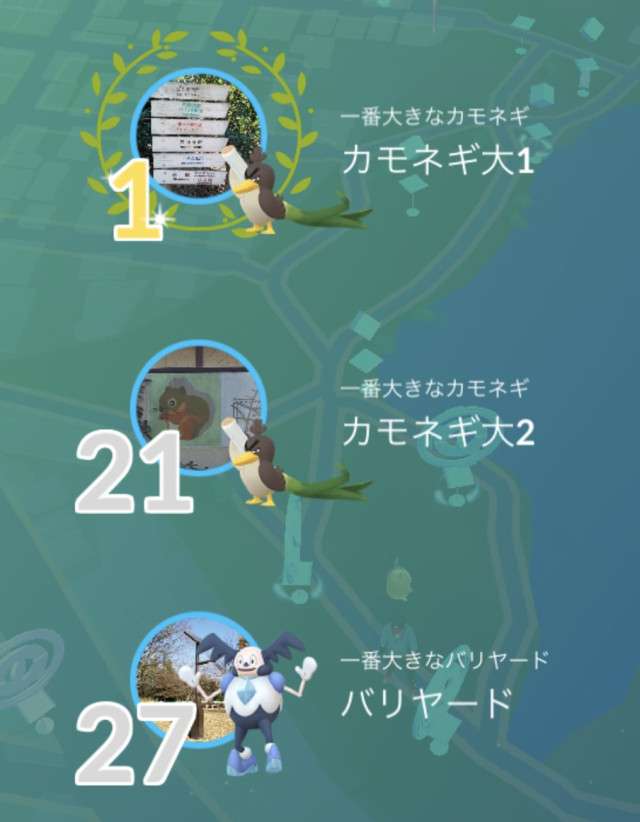Open the カモネギ大2 showcase entry

point(200,408)
